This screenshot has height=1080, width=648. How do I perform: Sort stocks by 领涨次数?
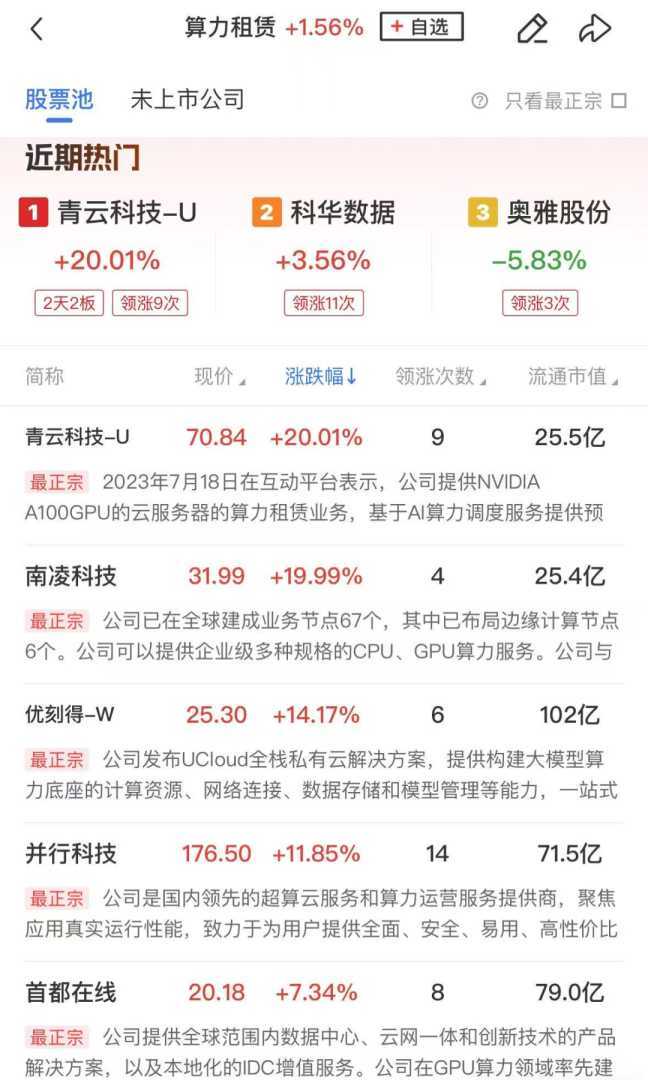(x=440, y=377)
